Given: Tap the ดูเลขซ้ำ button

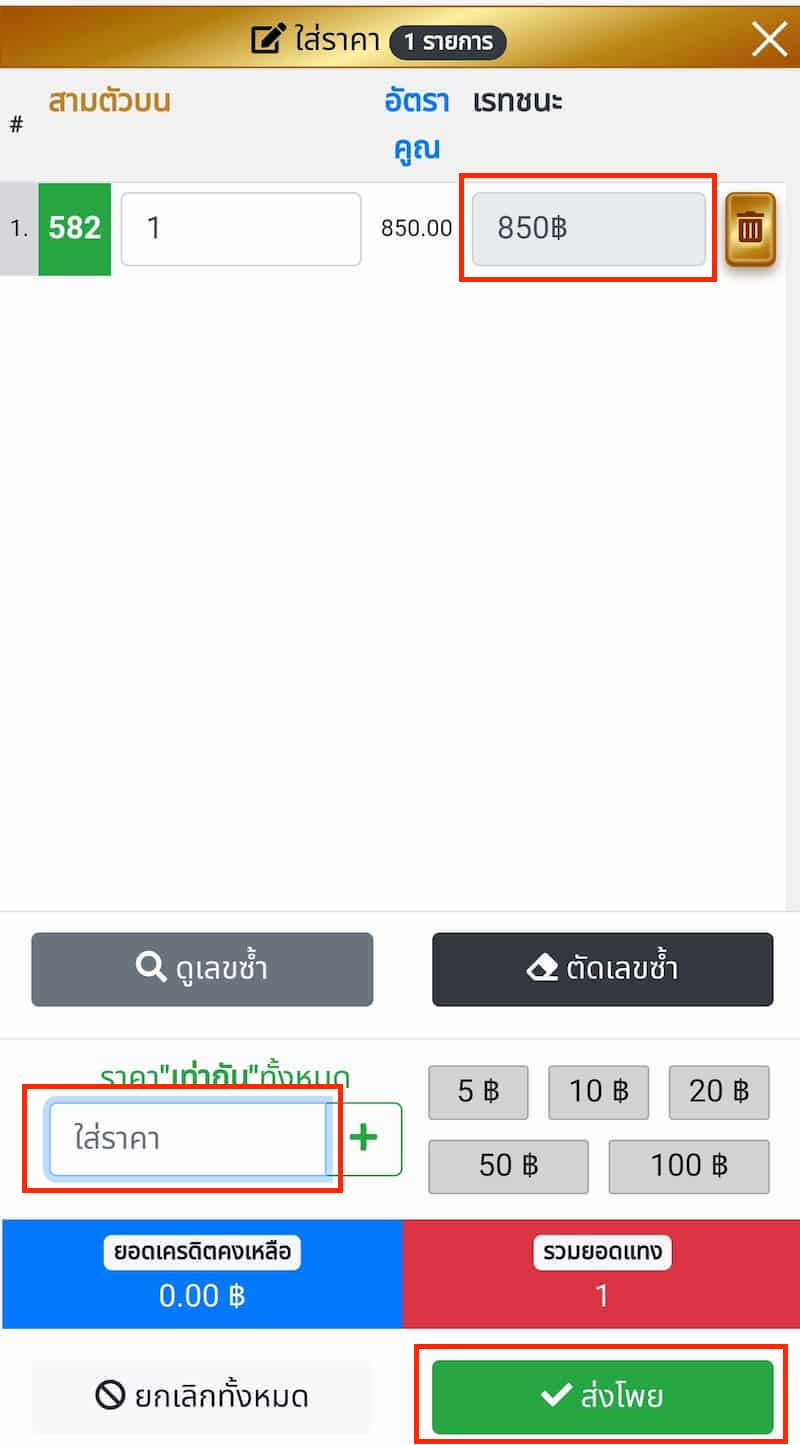Looking at the screenshot, I should click(x=202, y=969).
